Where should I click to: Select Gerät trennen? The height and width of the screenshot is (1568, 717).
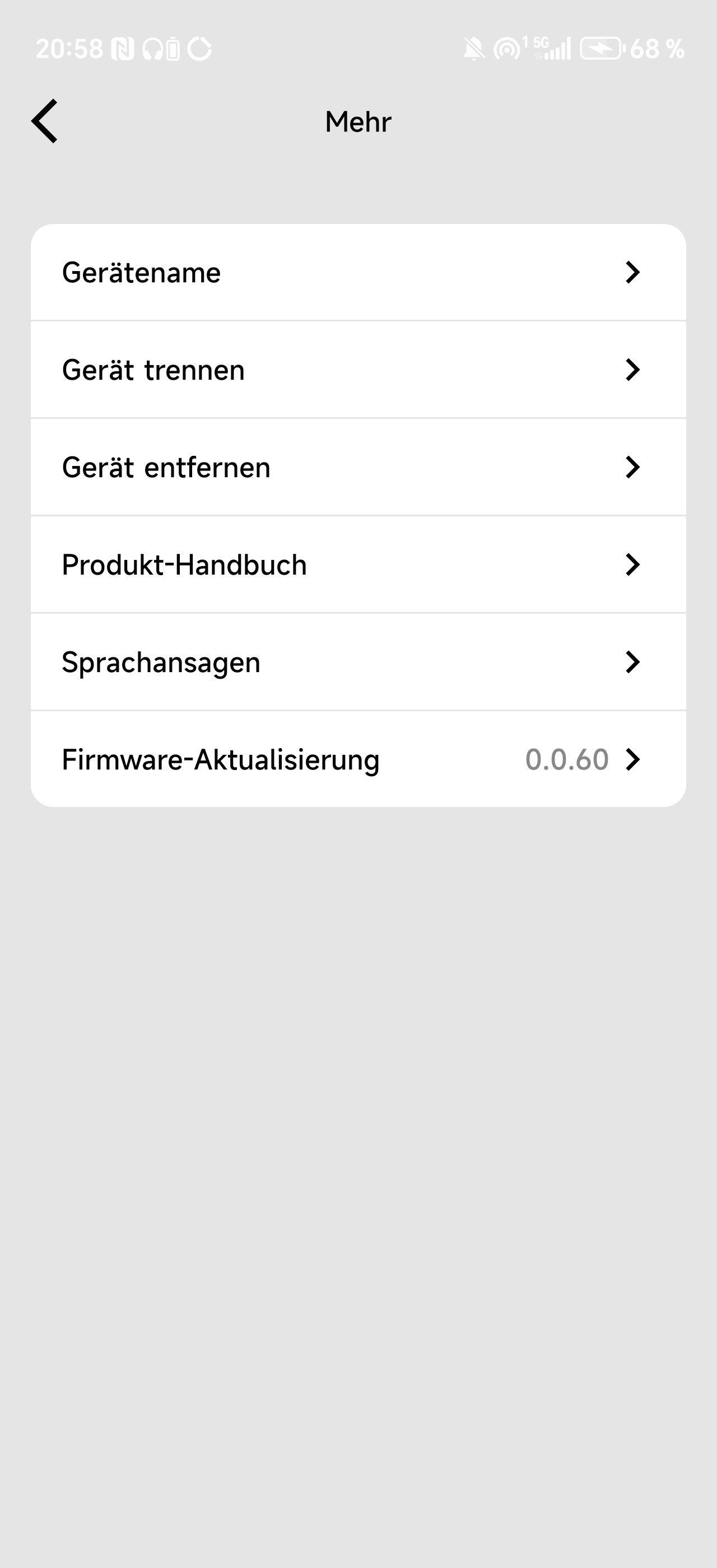358,370
